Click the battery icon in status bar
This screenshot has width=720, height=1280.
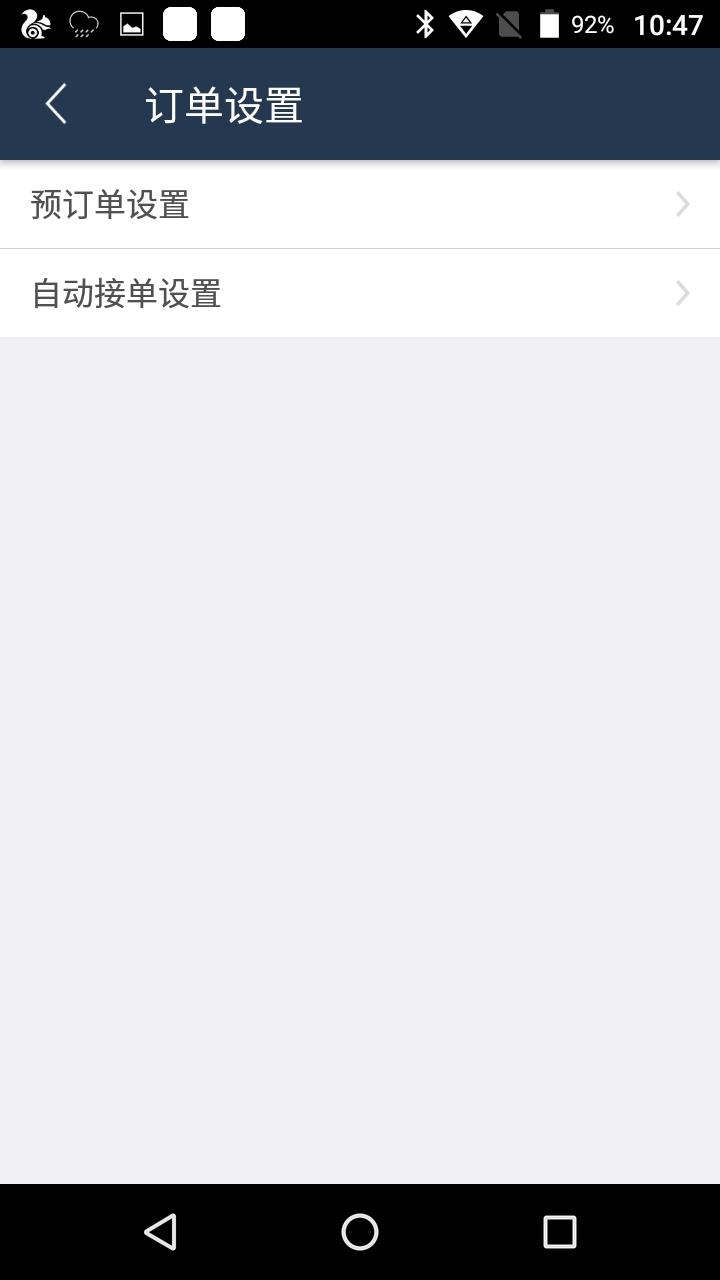pos(549,24)
